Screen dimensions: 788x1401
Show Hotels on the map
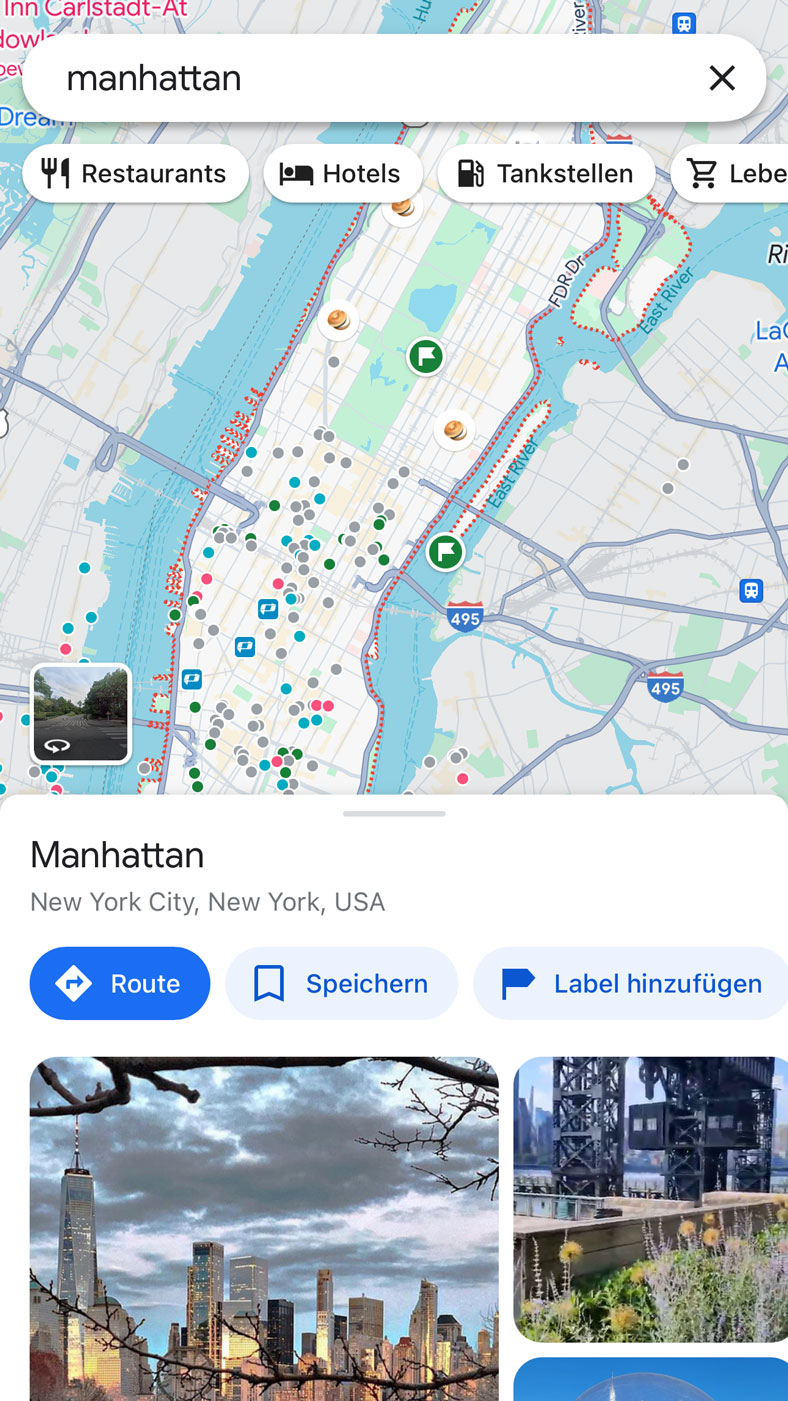coord(343,173)
